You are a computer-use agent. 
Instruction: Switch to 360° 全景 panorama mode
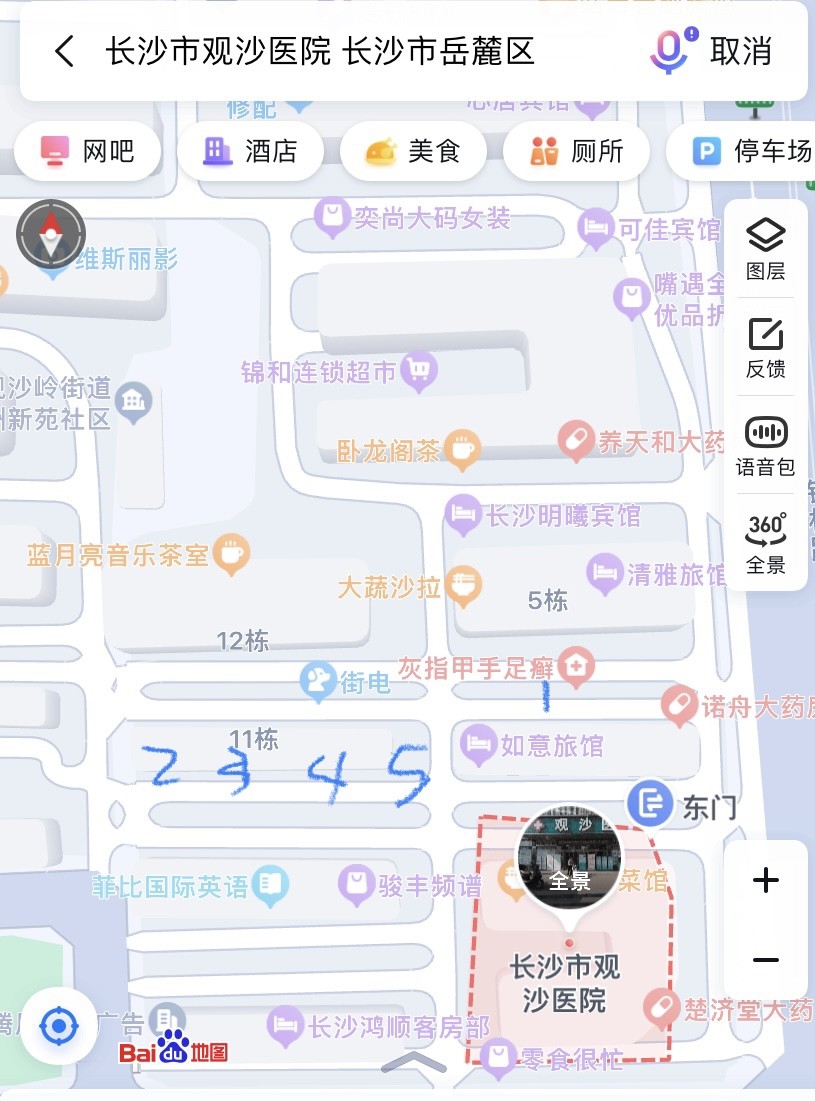tap(766, 543)
